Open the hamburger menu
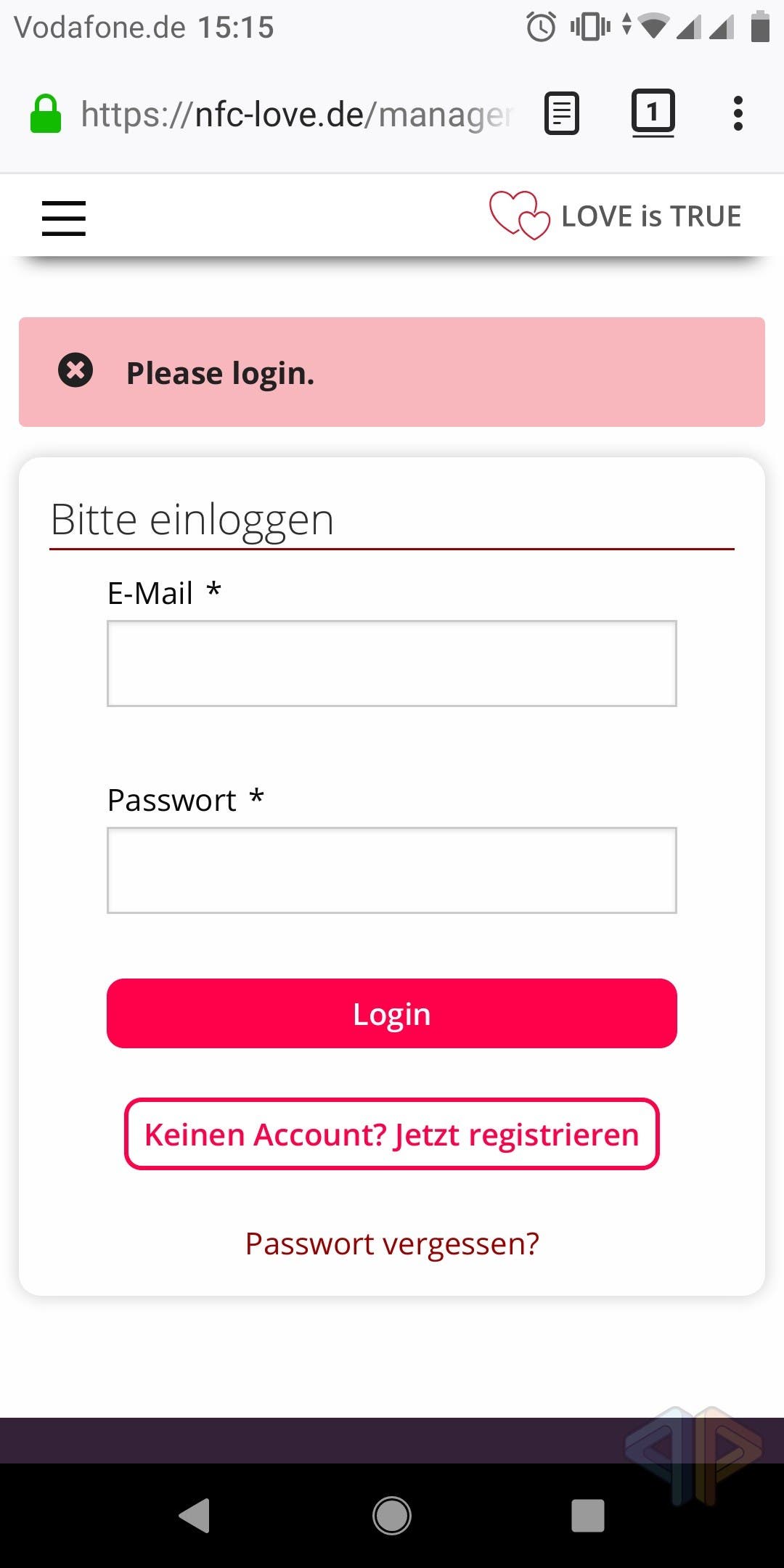The image size is (784, 1568). click(x=64, y=218)
